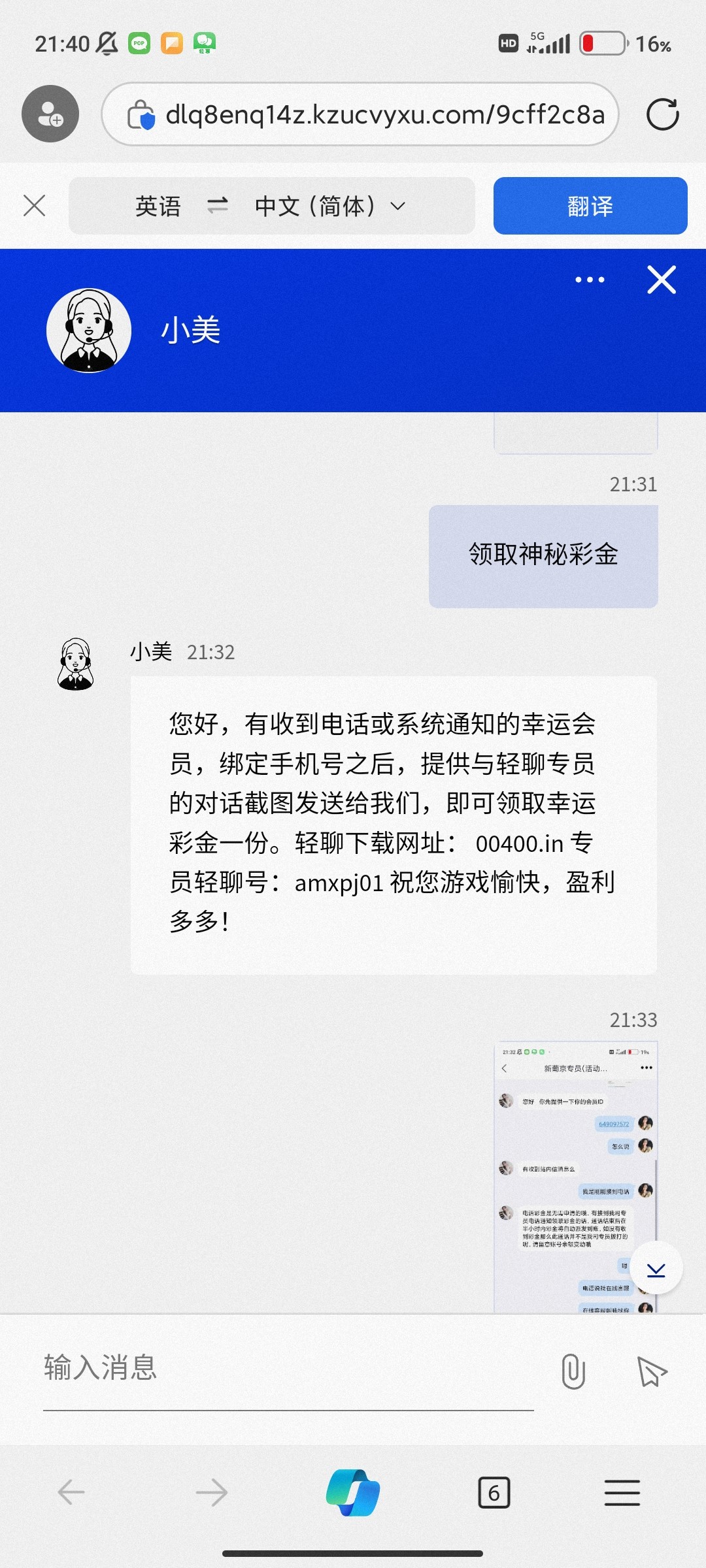
Task: Open the Copilot assistant button
Action: (x=353, y=1492)
